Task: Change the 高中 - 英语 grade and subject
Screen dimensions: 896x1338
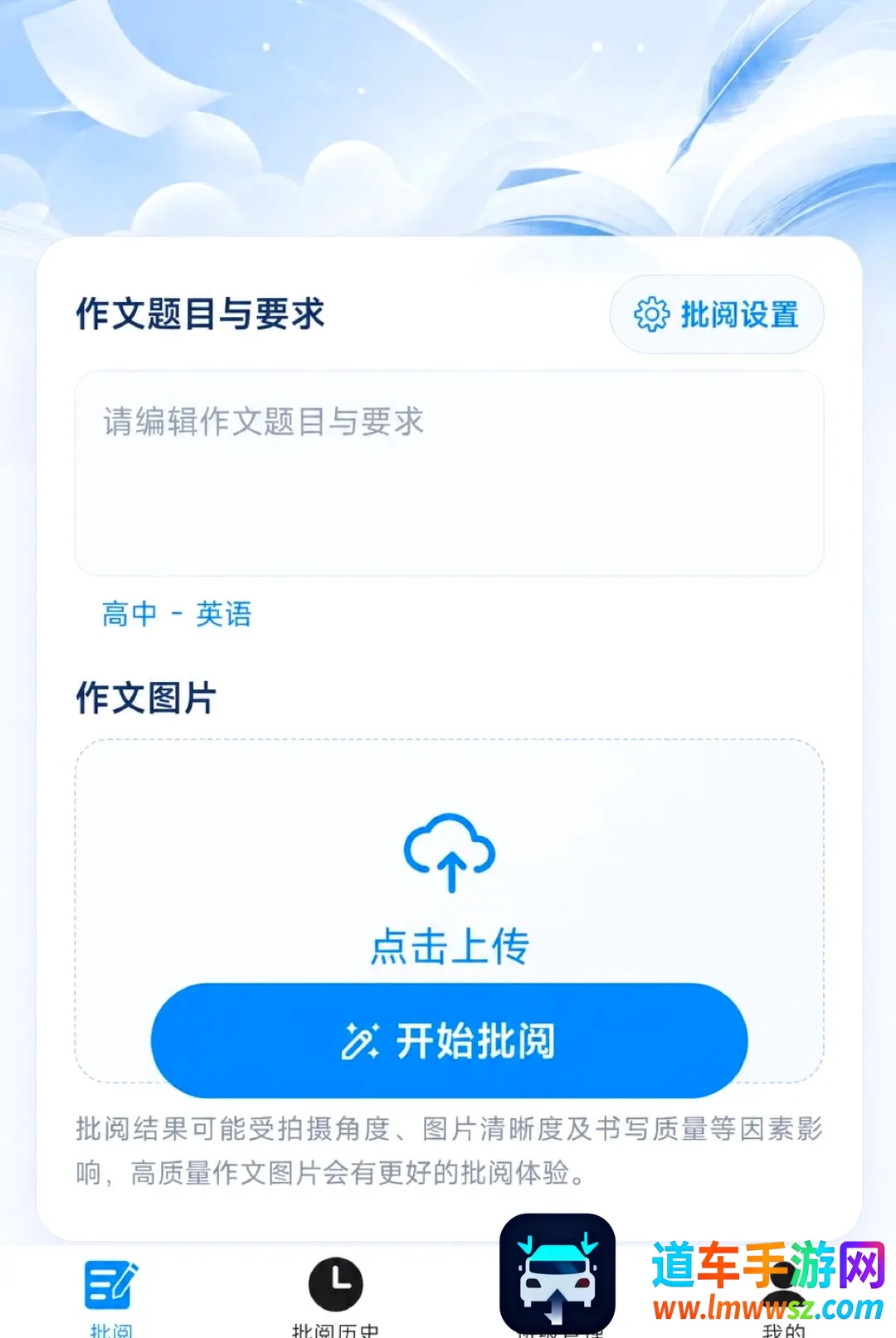Action: click(177, 615)
